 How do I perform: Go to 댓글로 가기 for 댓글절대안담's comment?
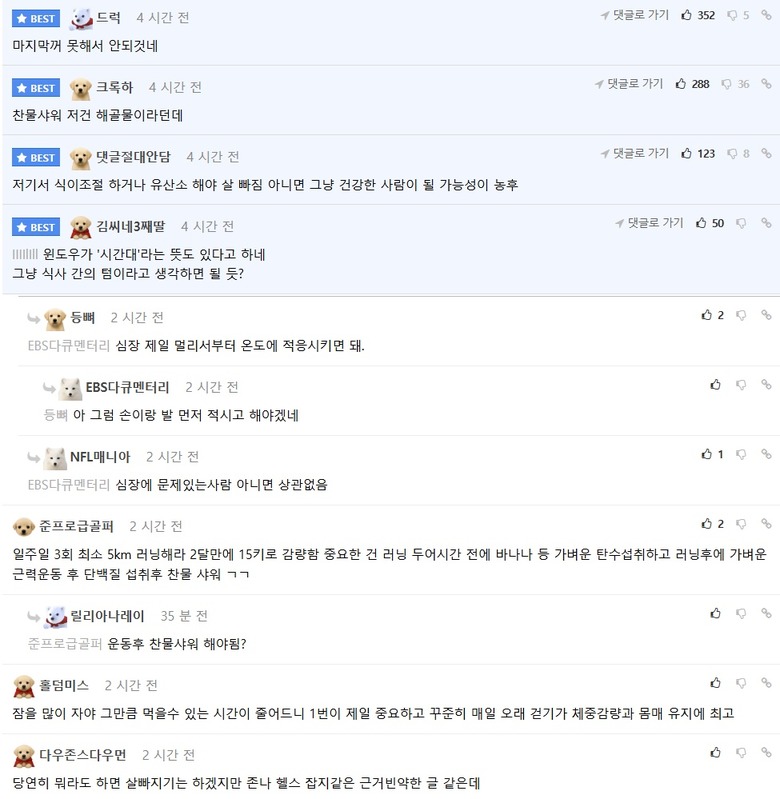pos(635,154)
